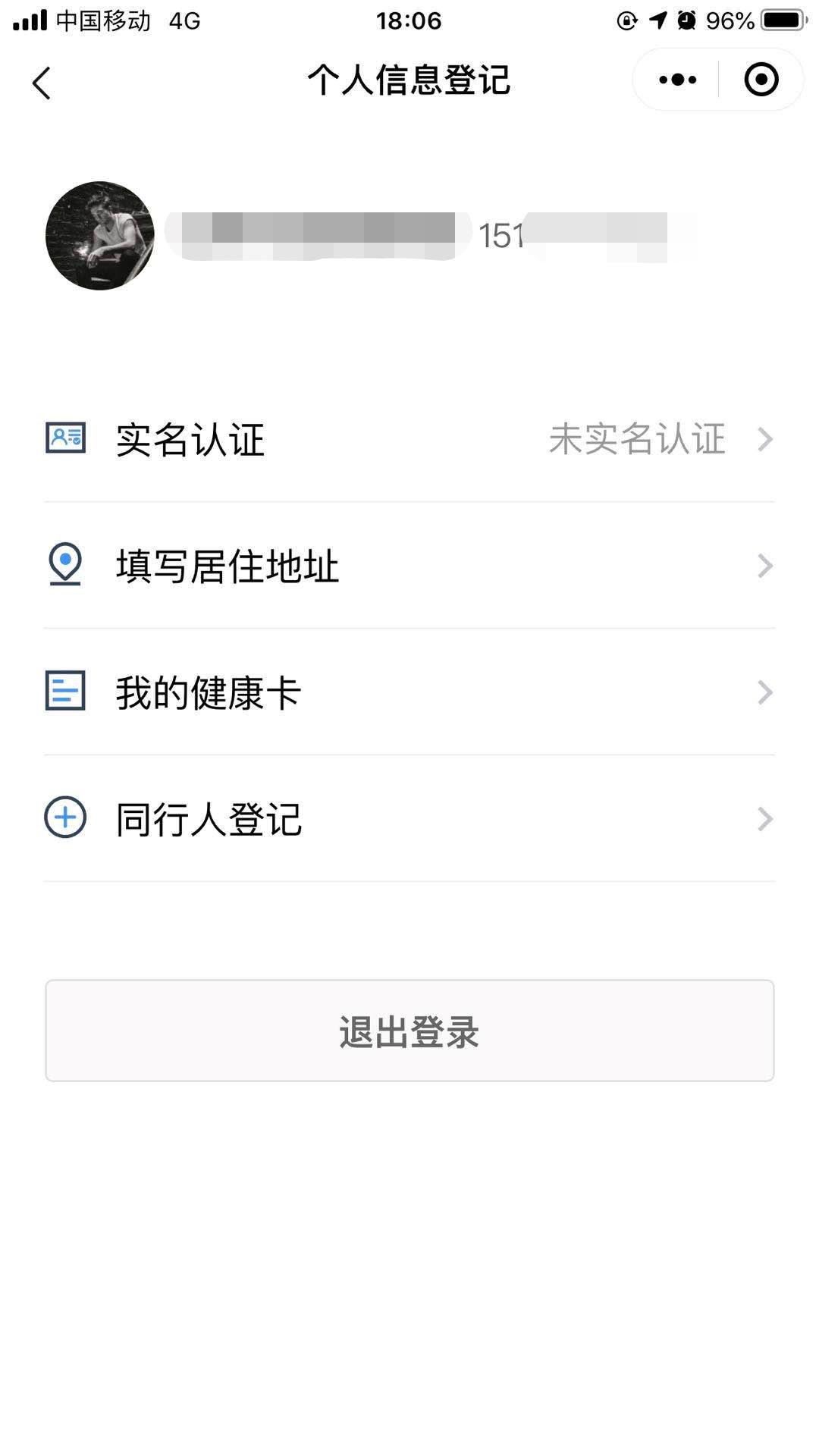Click the circular close capsule icon
819x1456 pixels.
[x=761, y=79]
